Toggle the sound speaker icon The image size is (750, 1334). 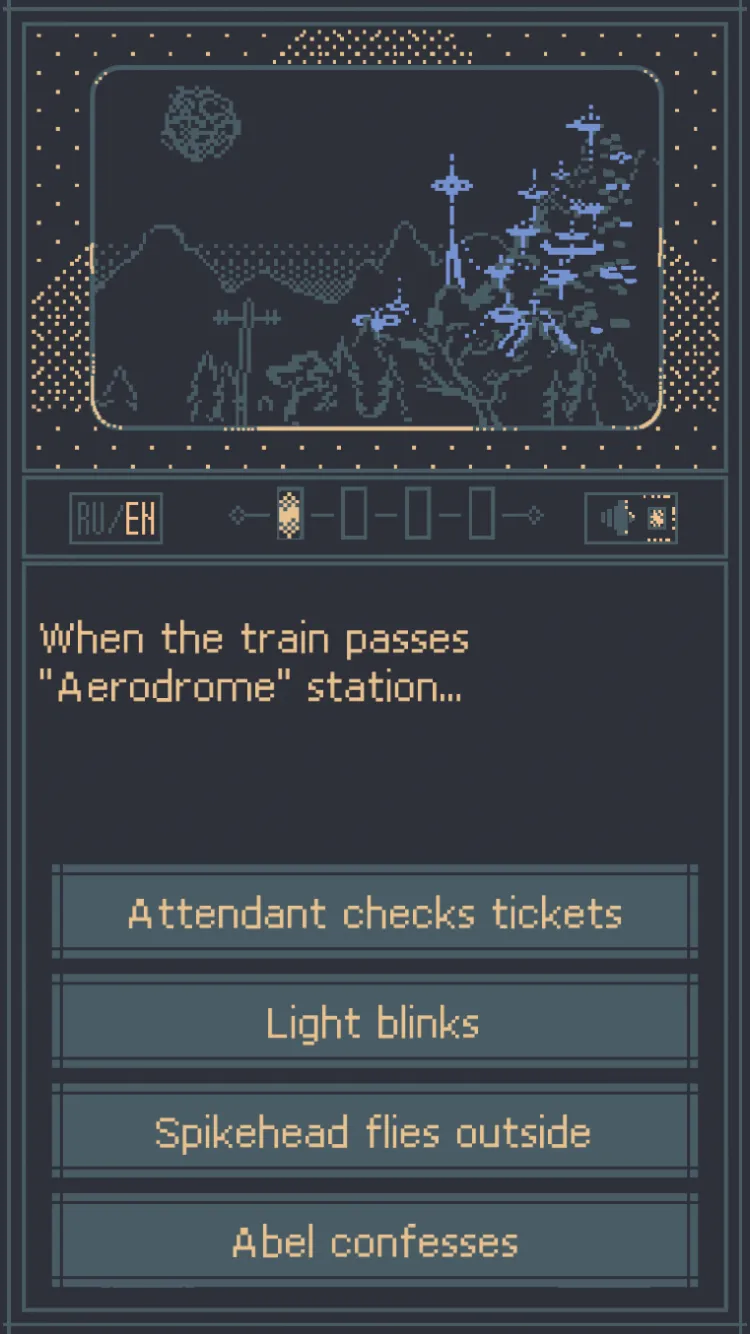coord(631,519)
